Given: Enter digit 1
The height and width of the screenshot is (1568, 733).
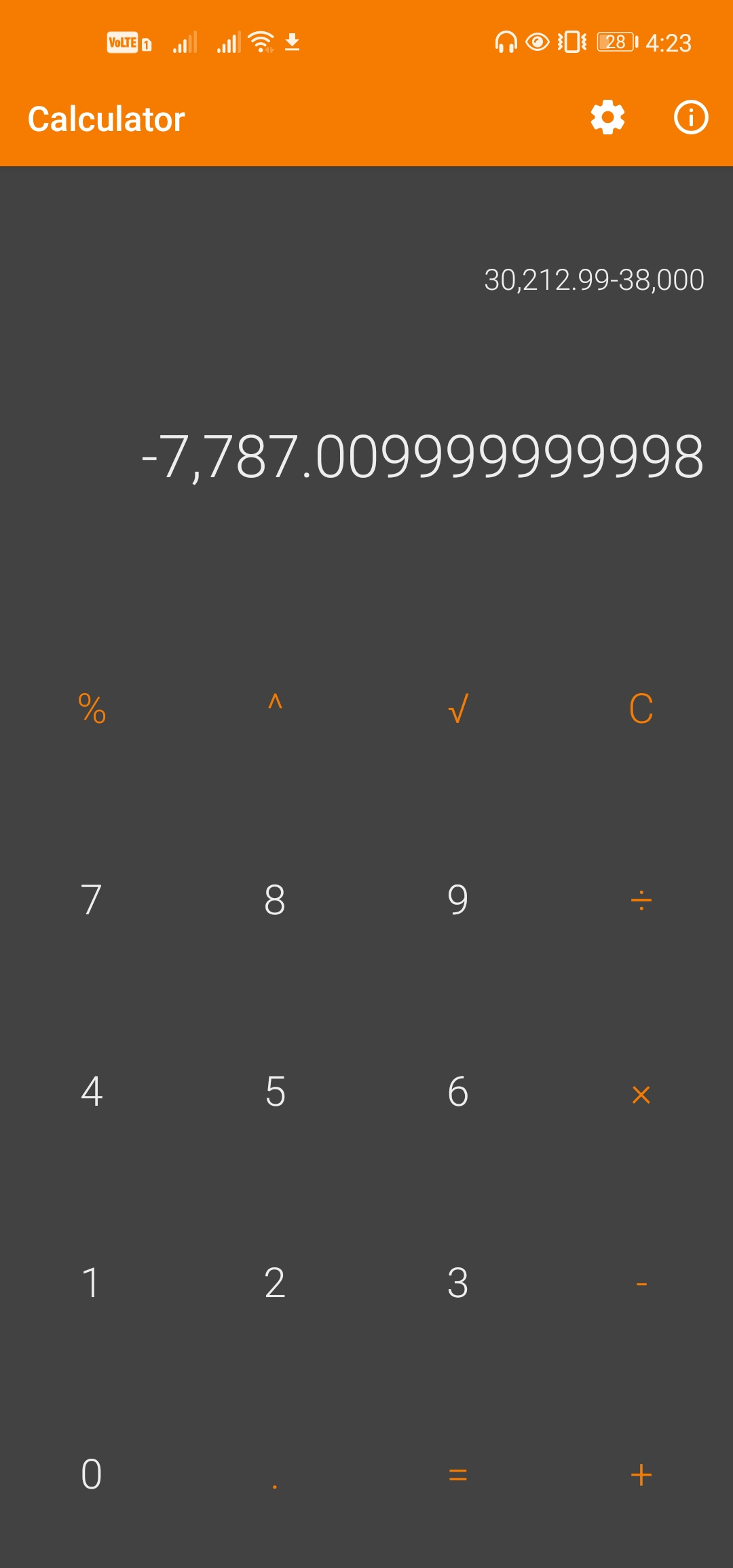Looking at the screenshot, I should 92,1283.
